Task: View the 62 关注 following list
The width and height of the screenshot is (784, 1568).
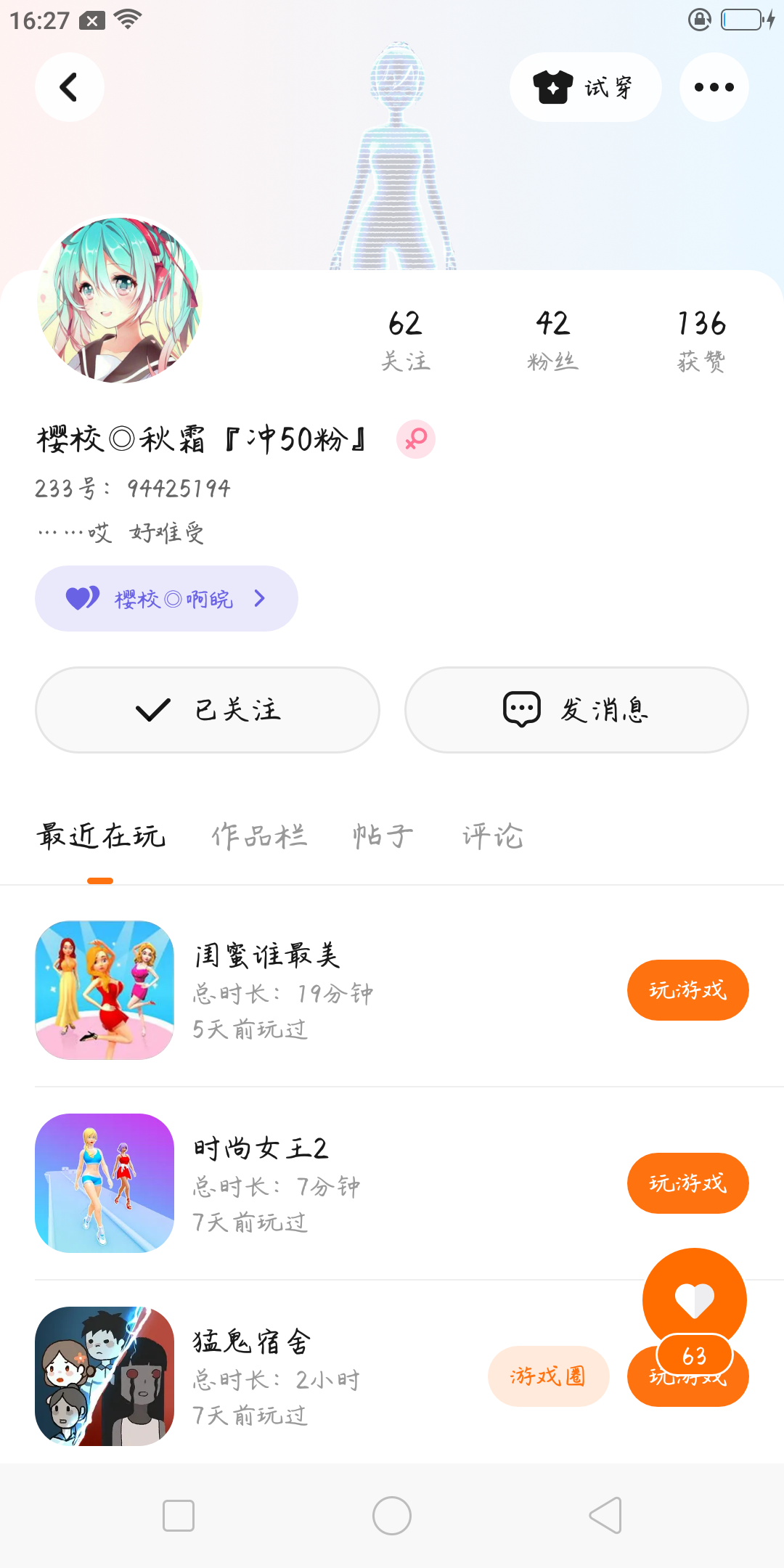Action: (405, 339)
